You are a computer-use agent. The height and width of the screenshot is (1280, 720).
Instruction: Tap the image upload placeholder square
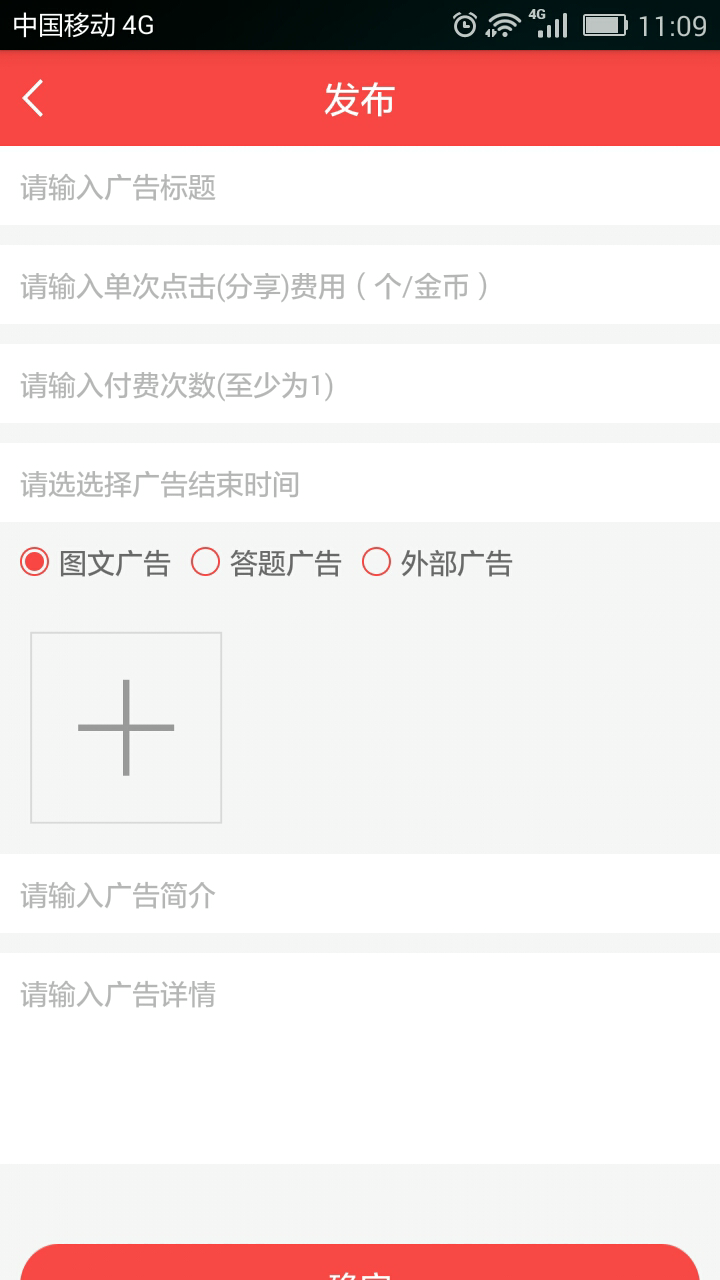pos(125,727)
